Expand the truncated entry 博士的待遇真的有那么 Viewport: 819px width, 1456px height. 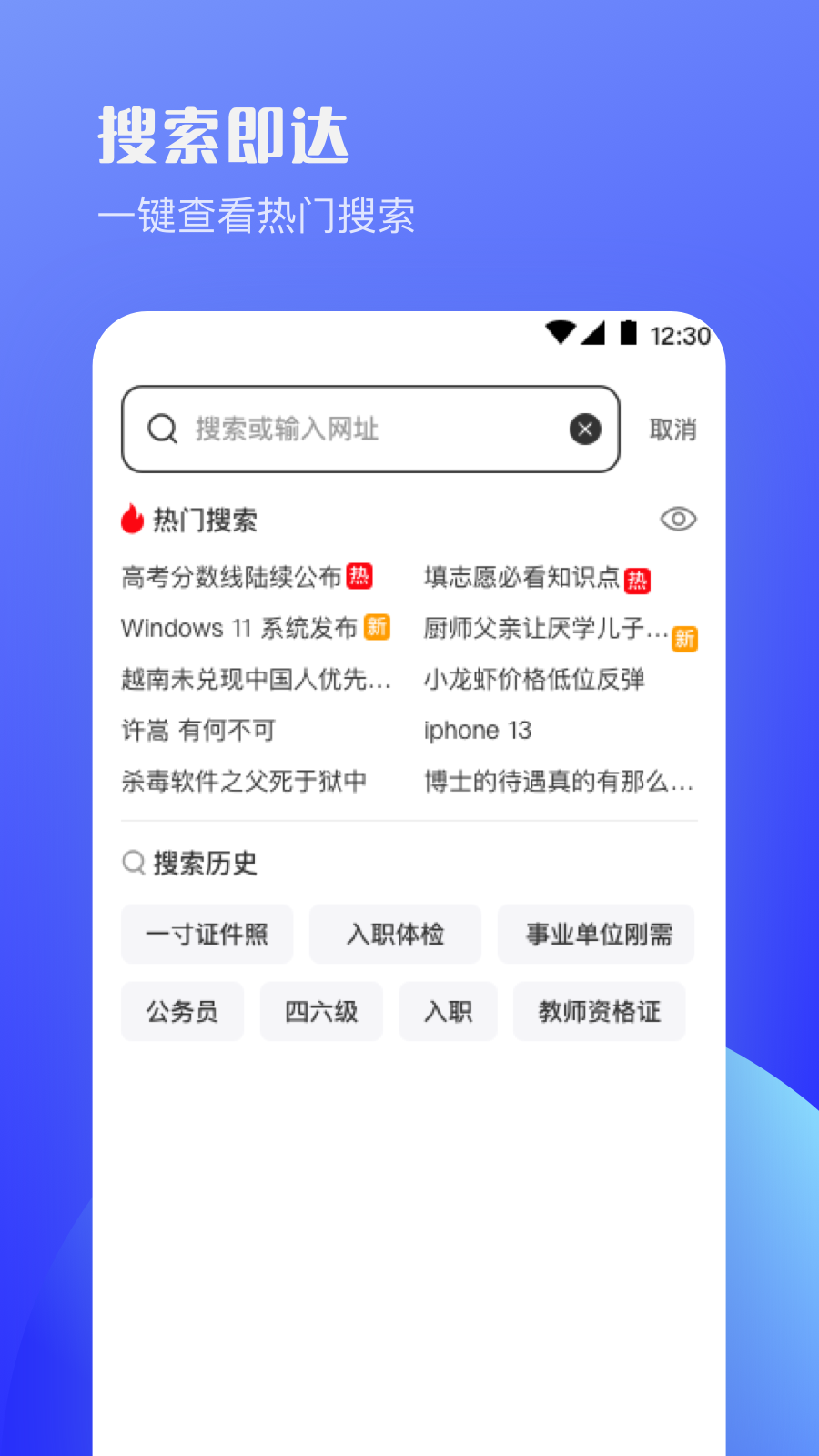click(x=559, y=781)
